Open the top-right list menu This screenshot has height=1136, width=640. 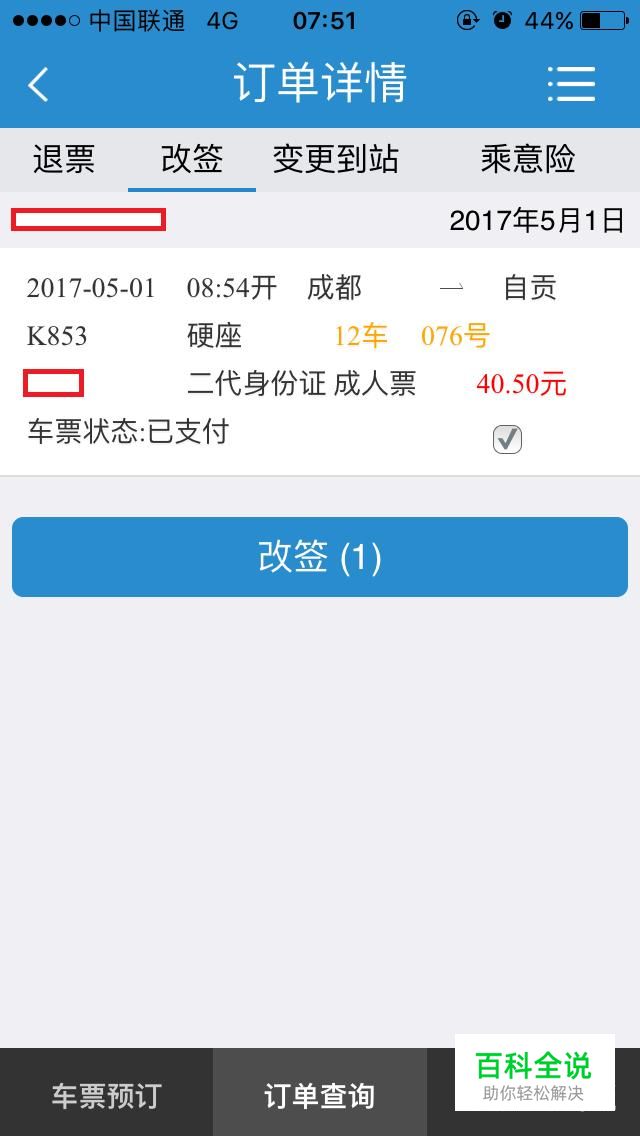pos(571,84)
